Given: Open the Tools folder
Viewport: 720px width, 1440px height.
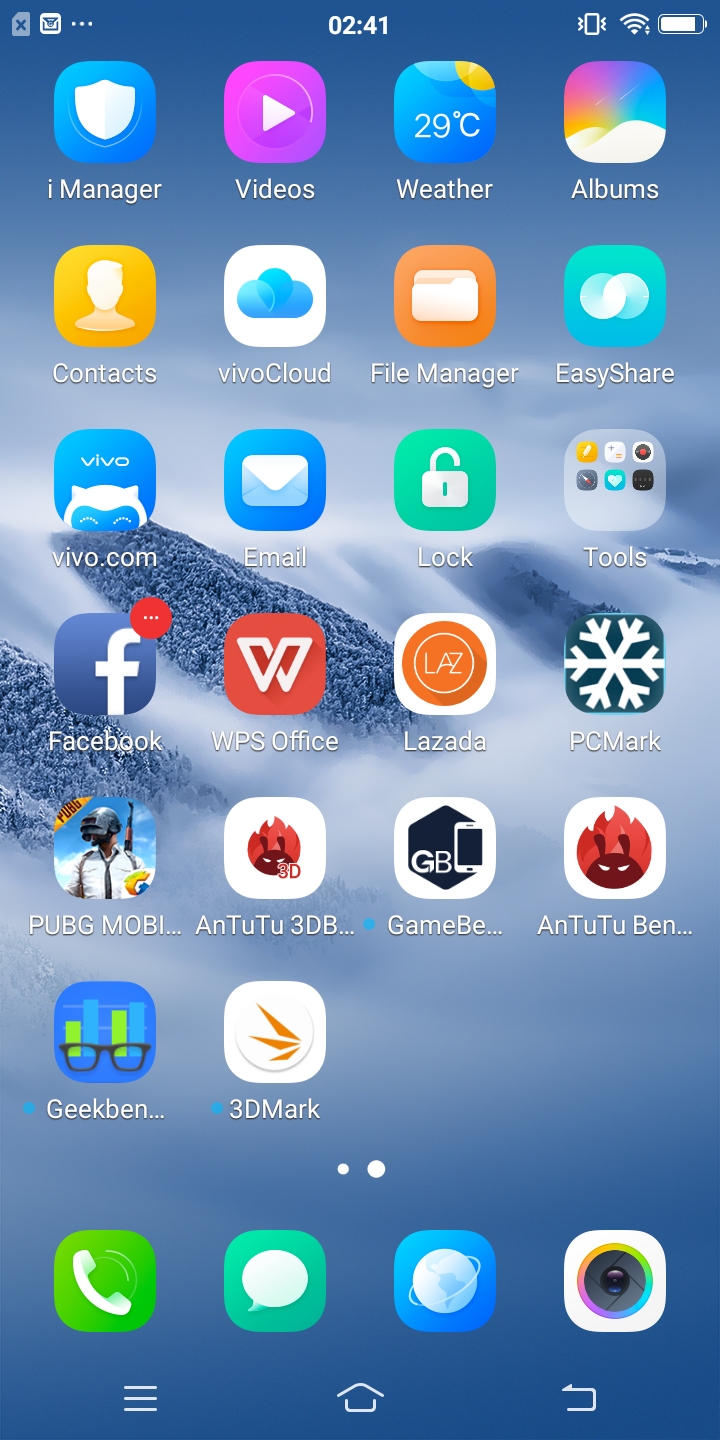Looking at the screenshot, I should [615, 480].
